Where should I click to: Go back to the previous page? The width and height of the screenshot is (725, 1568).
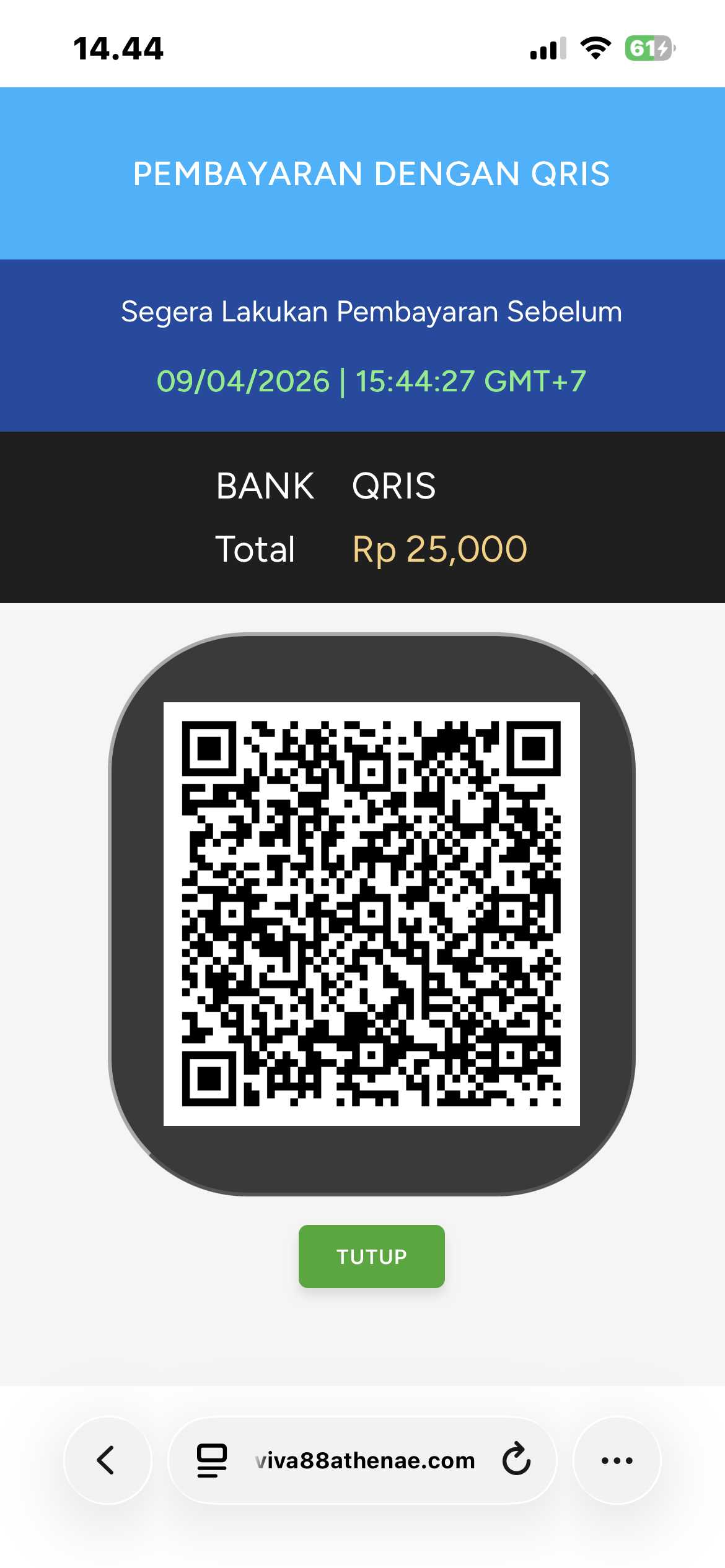107,1460
